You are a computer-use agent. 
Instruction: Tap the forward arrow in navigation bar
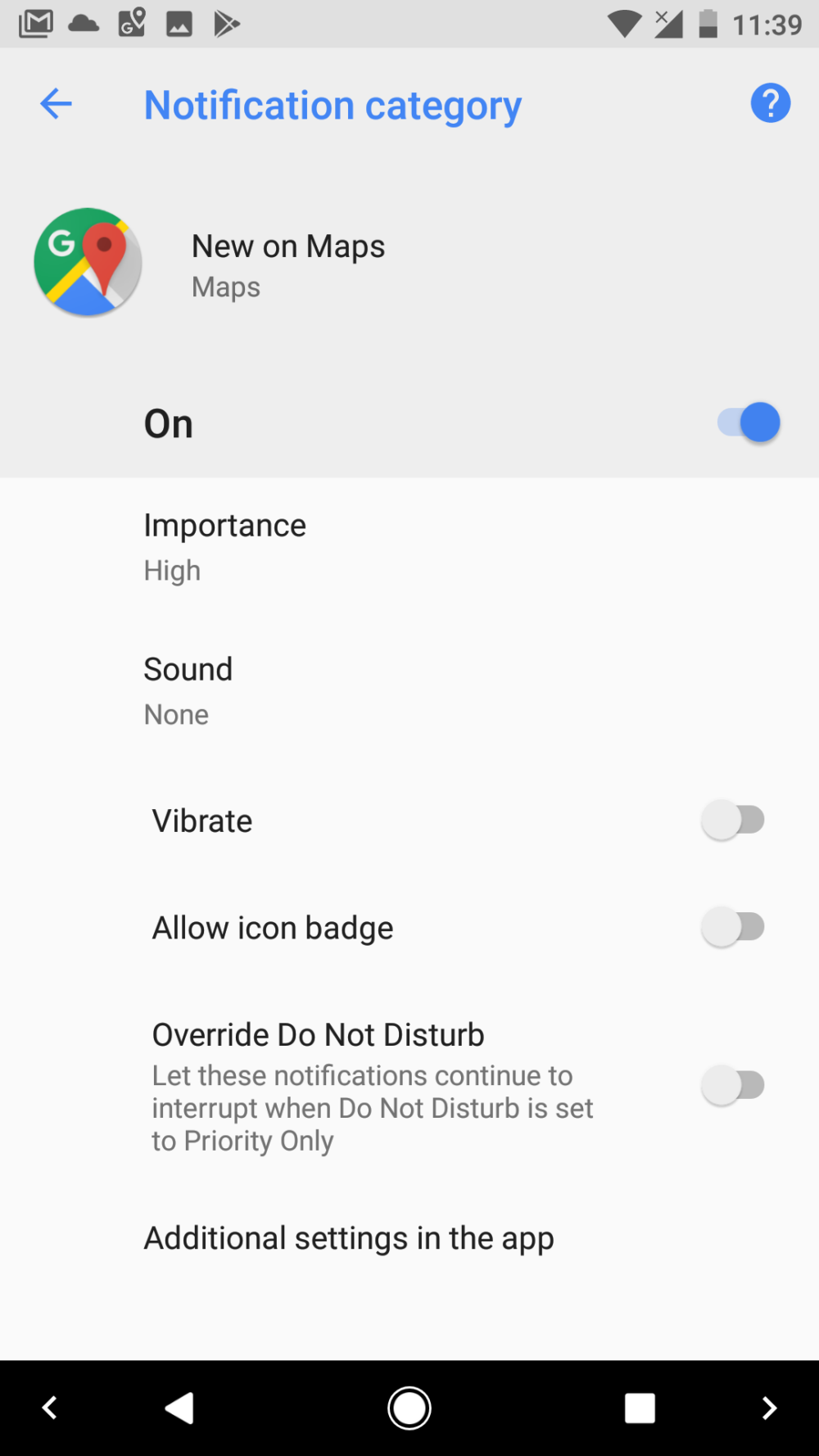pyautogui.click(x=769, y=1408)
